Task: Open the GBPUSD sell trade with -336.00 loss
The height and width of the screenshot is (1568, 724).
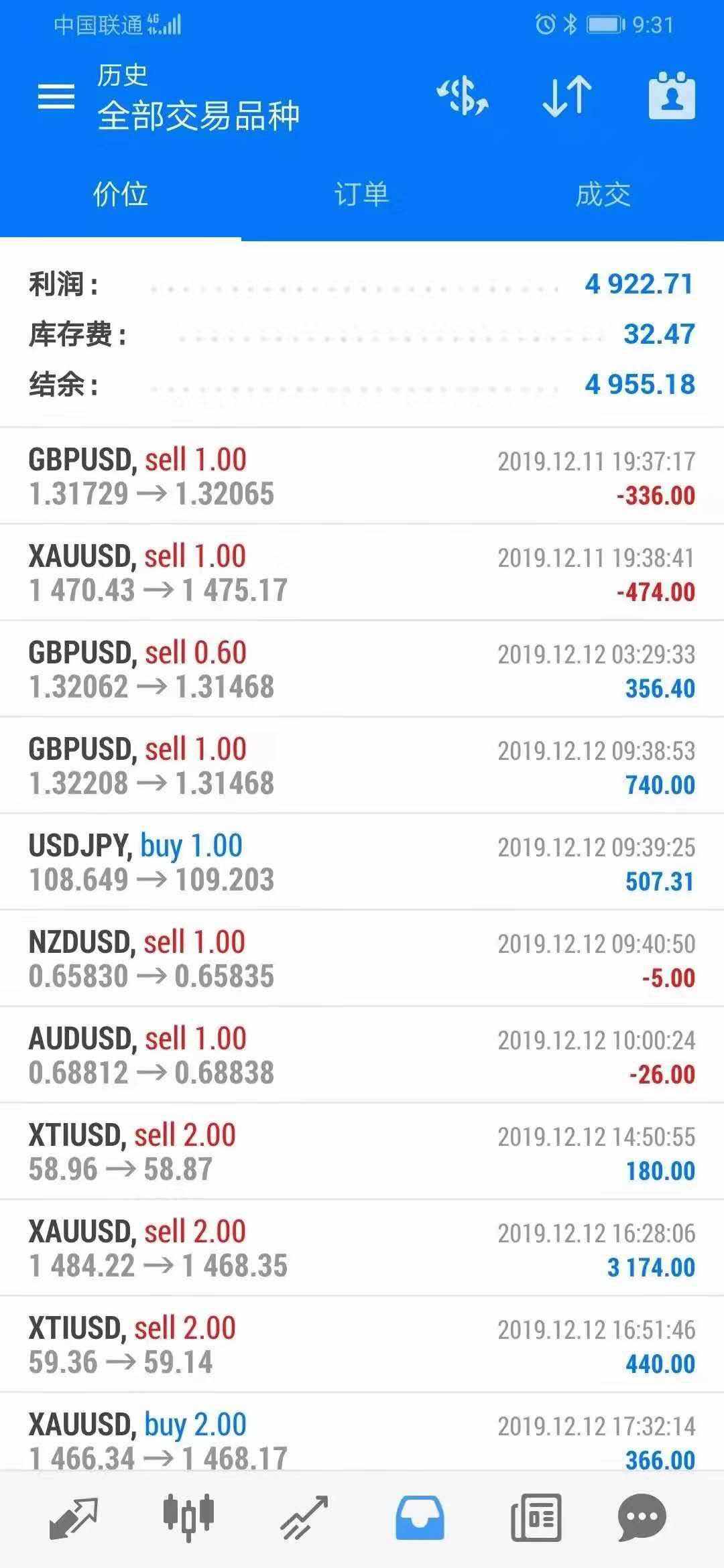Action: click(362, 476)
